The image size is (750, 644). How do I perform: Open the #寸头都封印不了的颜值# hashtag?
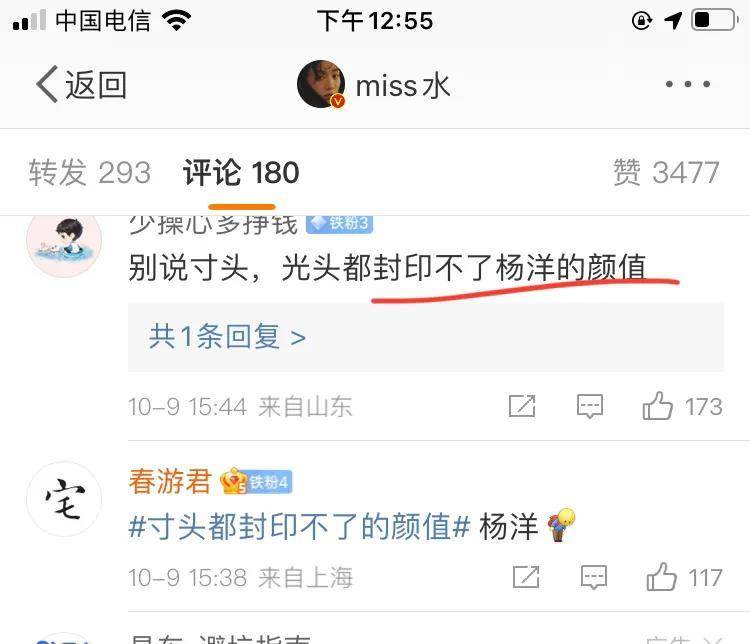[x=299, y=526]
